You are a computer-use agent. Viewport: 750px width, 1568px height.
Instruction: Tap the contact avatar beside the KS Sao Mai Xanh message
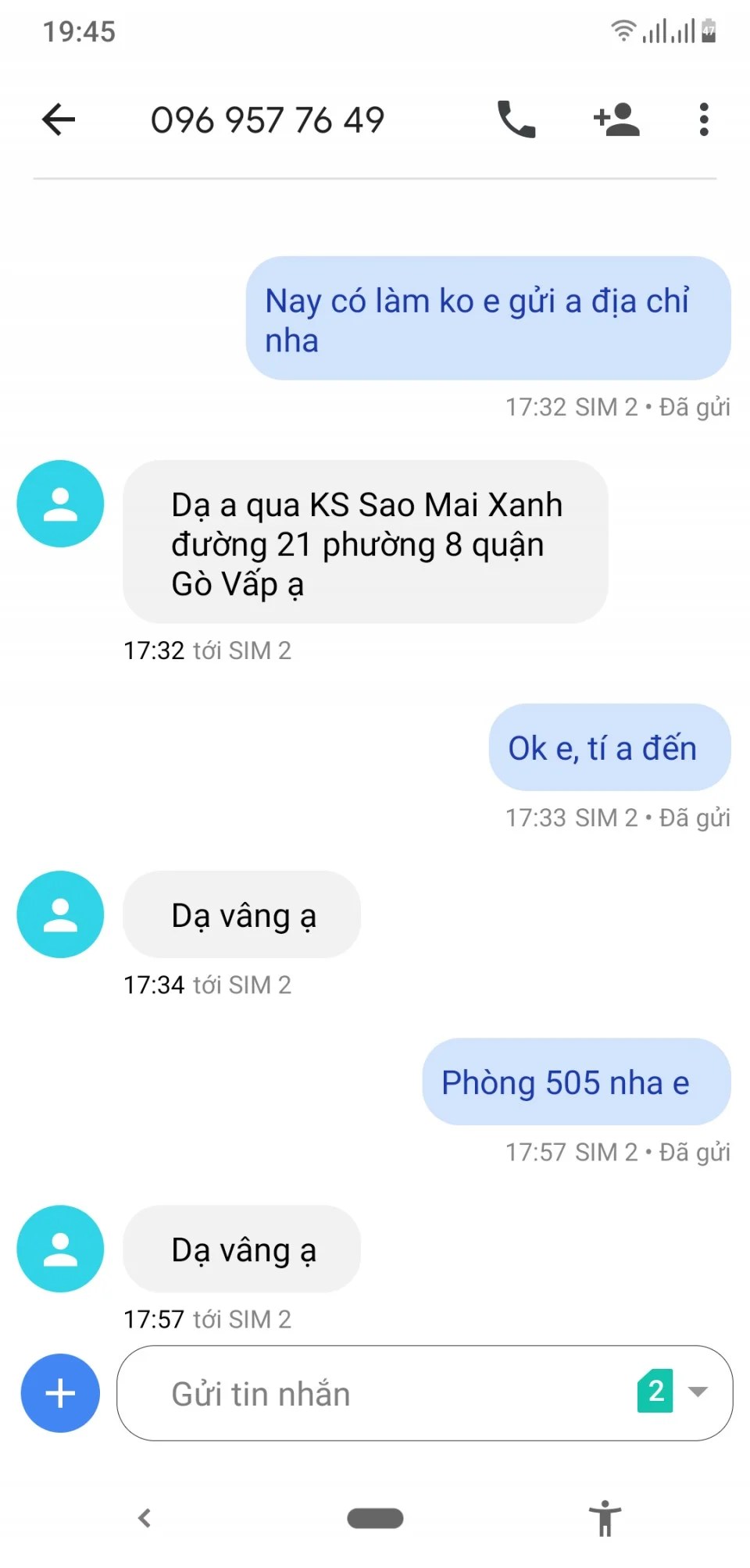[60, 504]
